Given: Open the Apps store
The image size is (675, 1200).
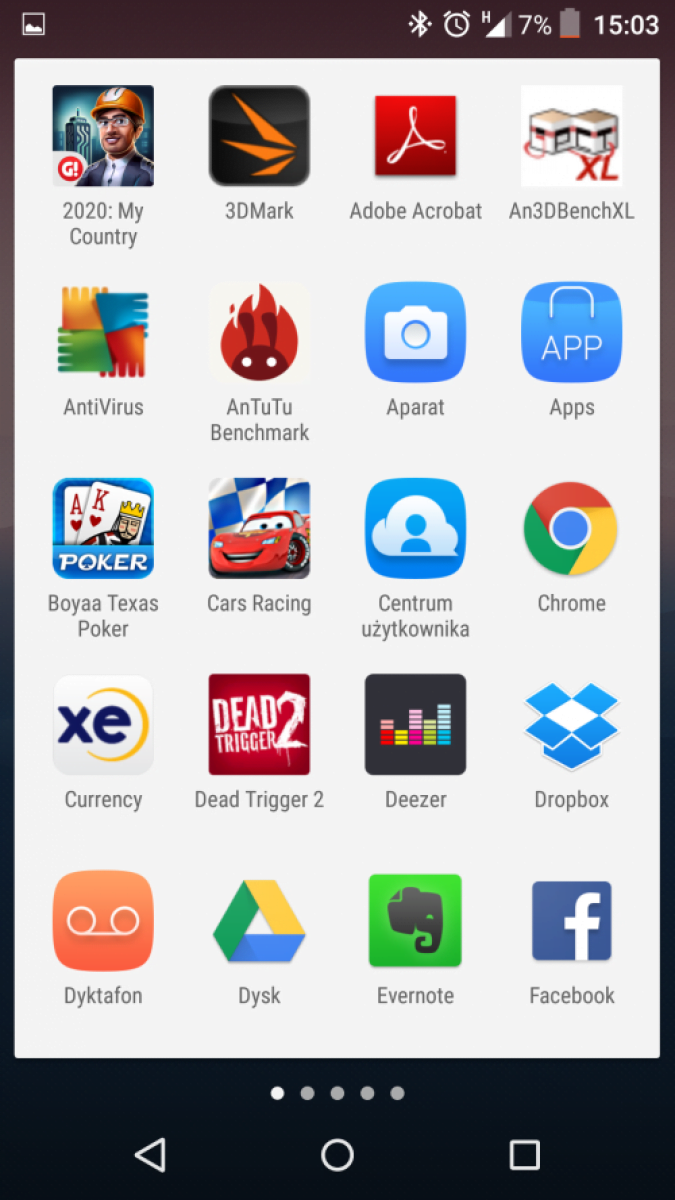Looking at the screenshot, I should click(571, 332).
